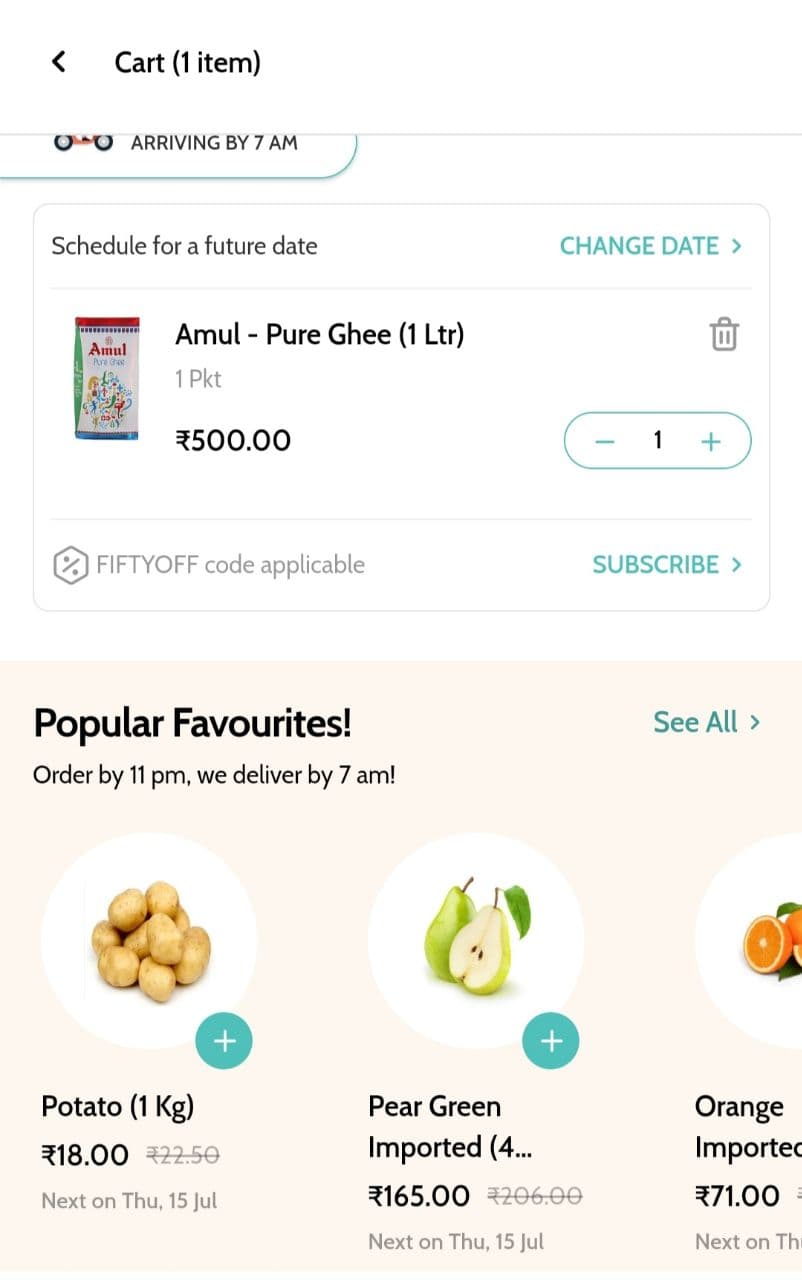The width and height of the screenshot is (802, 1280).
Task: Decrease Amul Ghee quantity by one
Action: point(604,441)
